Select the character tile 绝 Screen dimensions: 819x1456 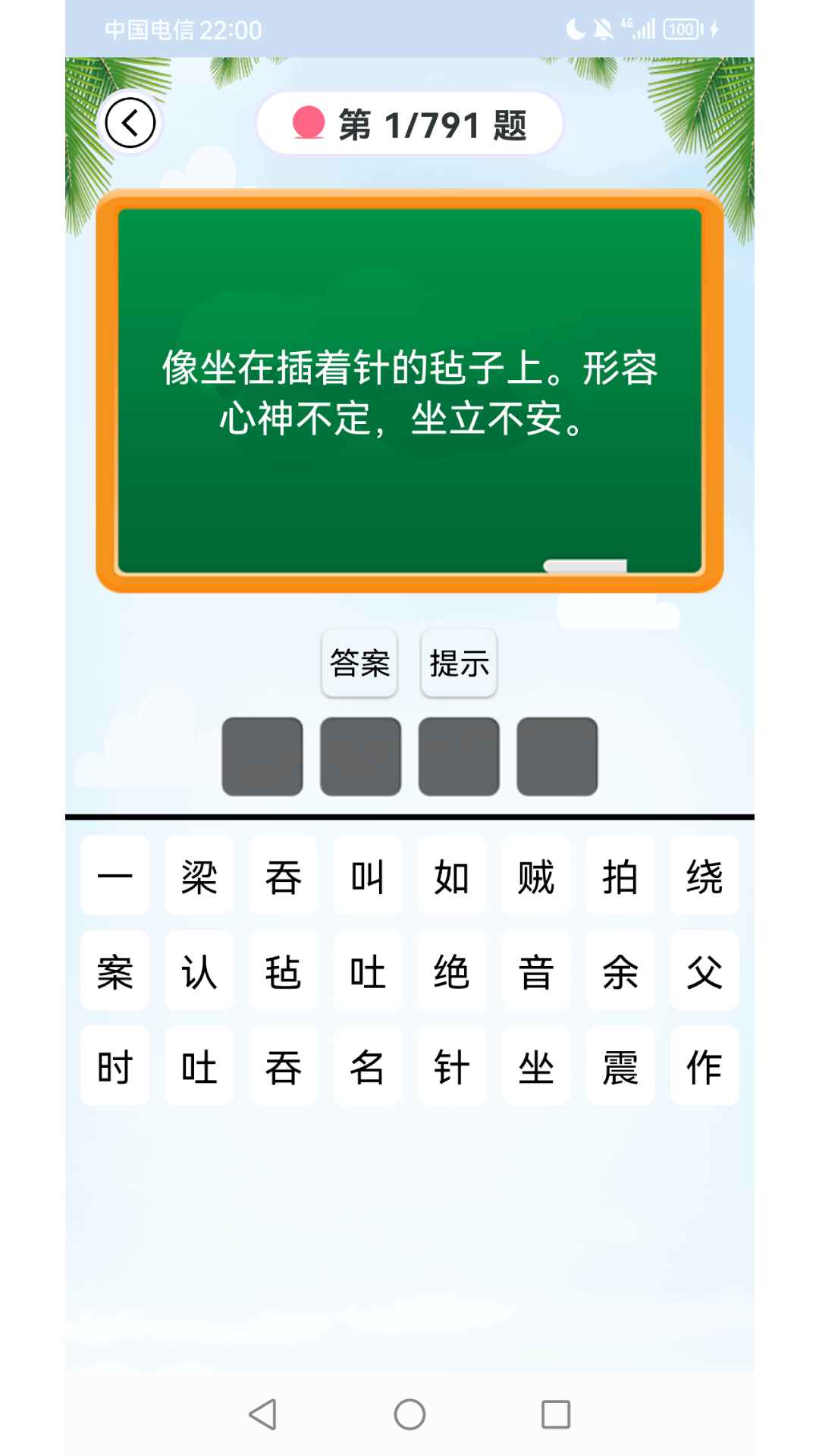[x=451, y=971]
